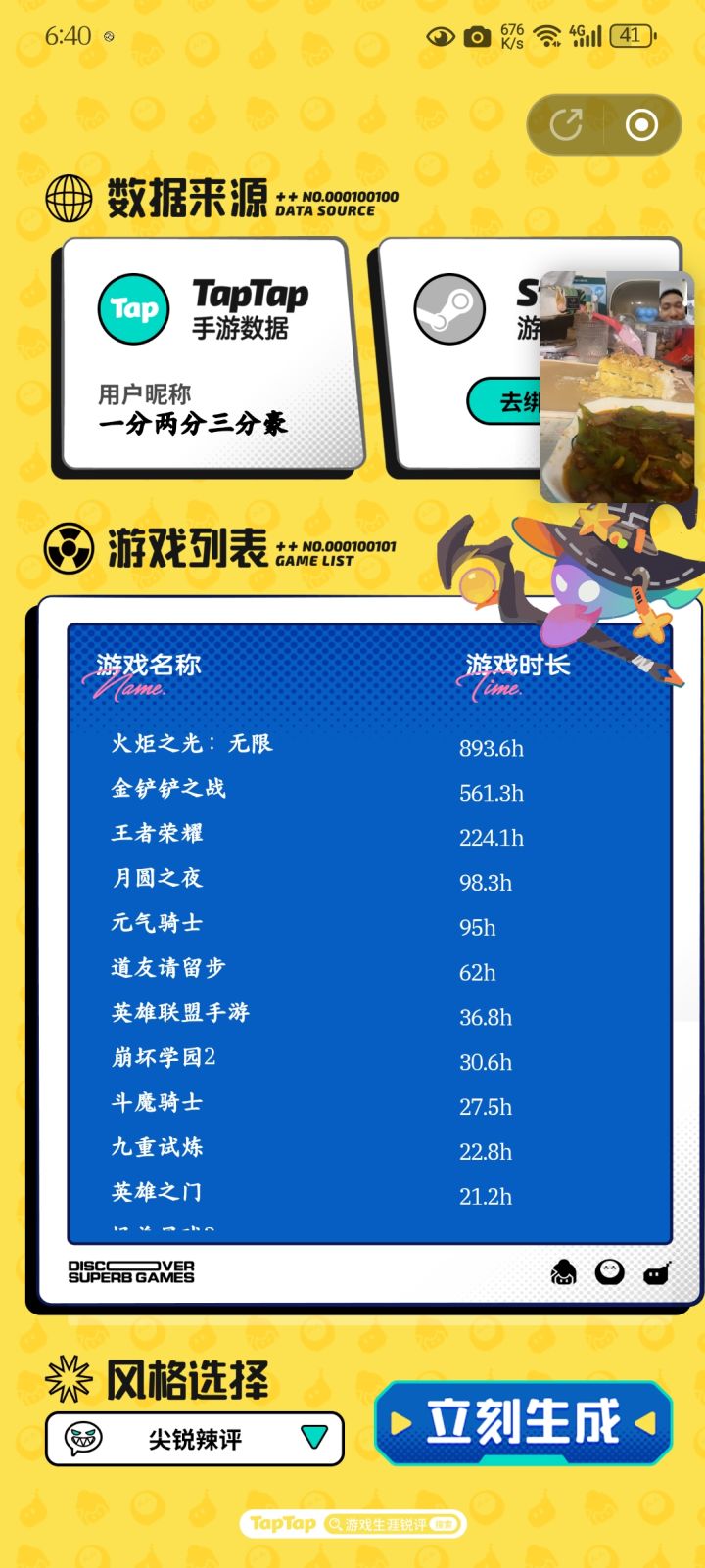This screenshot has width=705, height=1568.
Task: Open the 尖锐辣评 style dropdown
Action: (196, 1439)
